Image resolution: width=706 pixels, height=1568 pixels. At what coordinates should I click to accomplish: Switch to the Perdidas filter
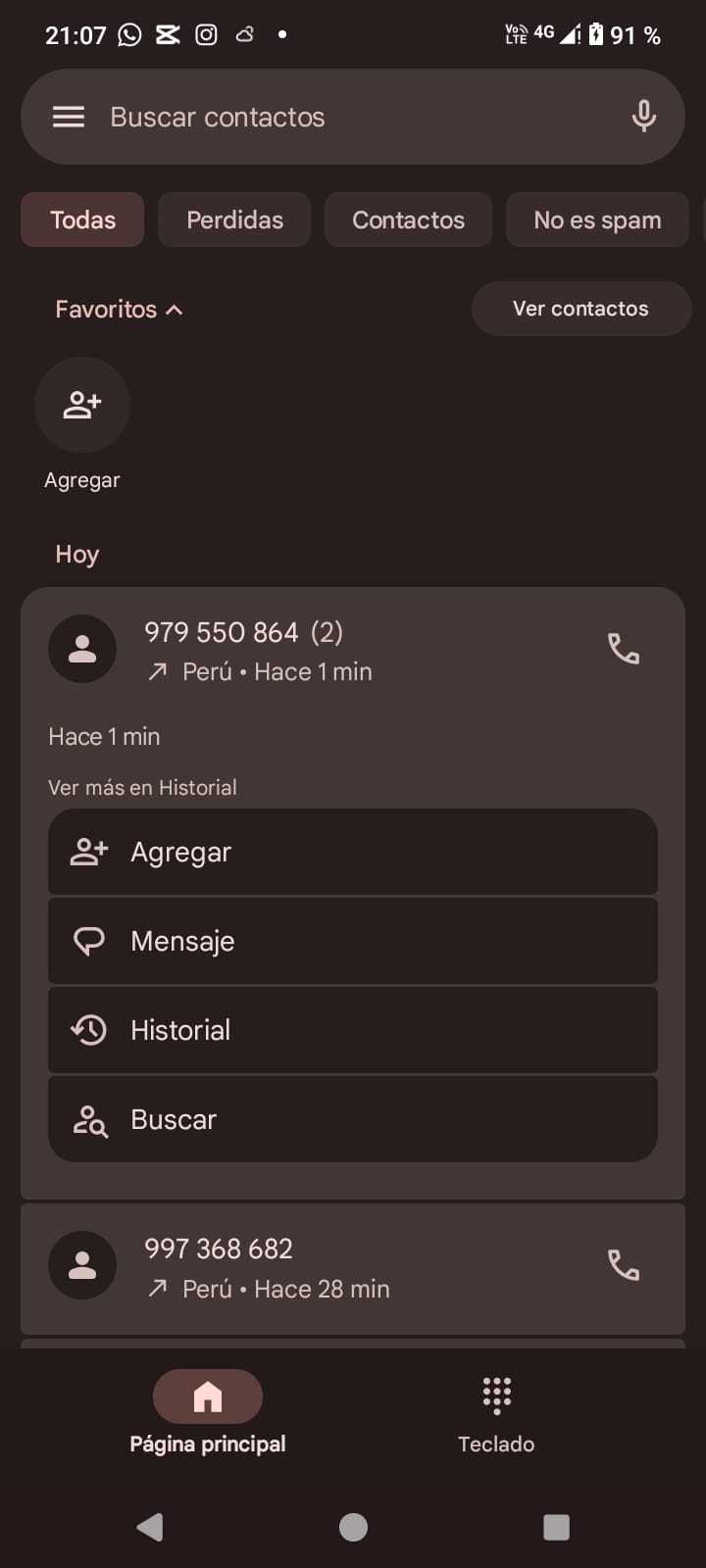[234, 220]
